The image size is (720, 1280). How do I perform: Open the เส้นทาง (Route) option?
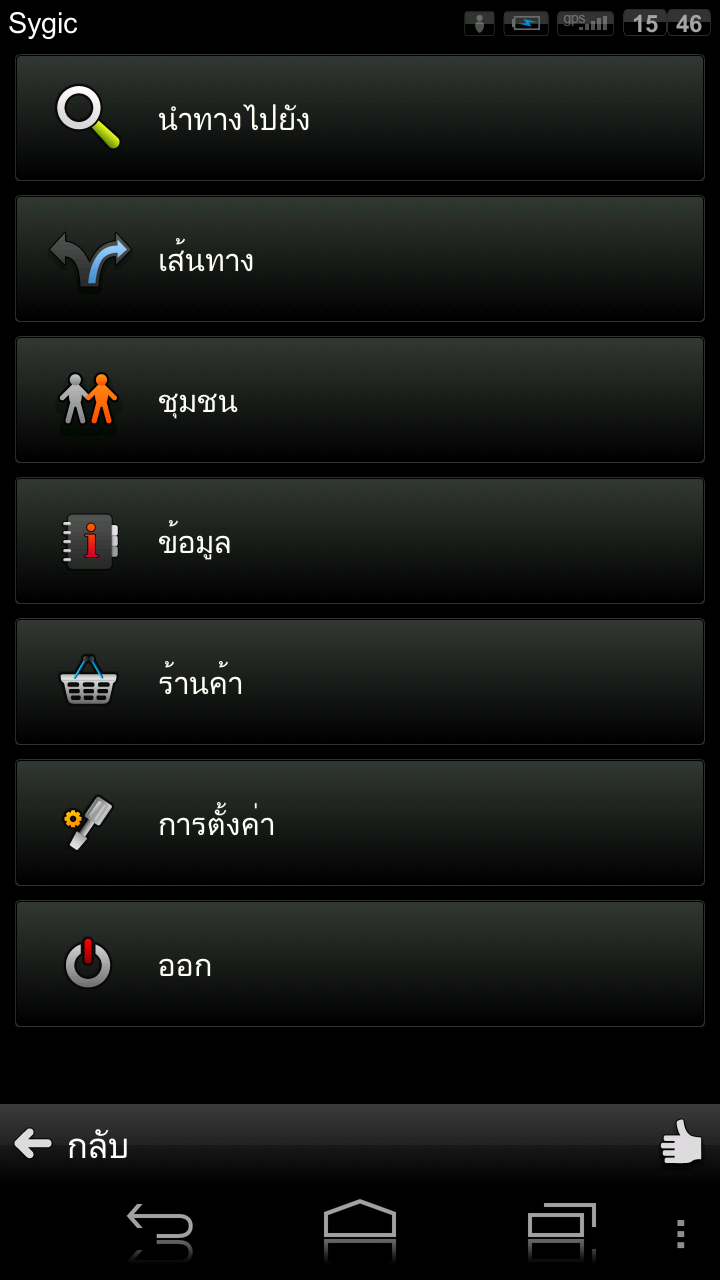coord(360,259)
